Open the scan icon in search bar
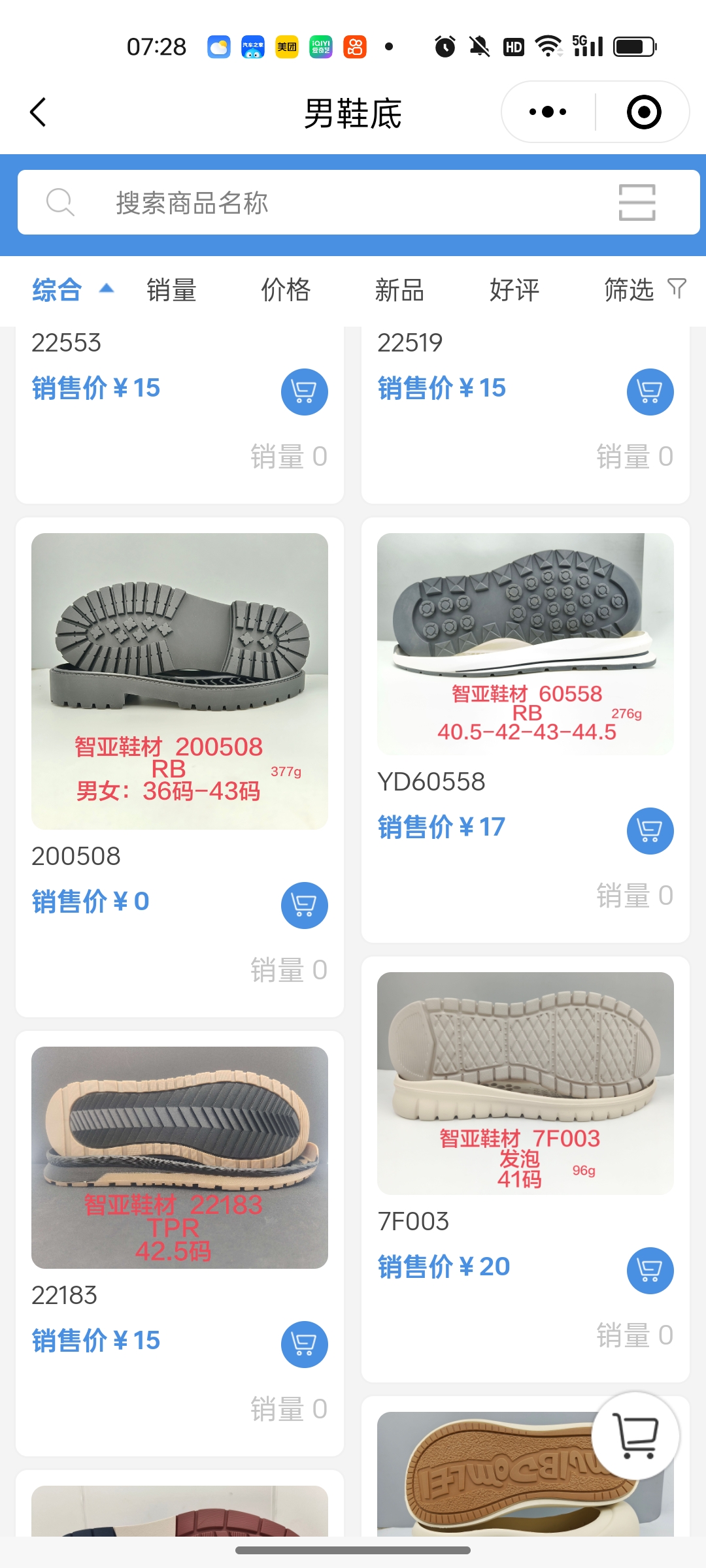Screen dimensions: 706x1568 (x=637, y=203)
